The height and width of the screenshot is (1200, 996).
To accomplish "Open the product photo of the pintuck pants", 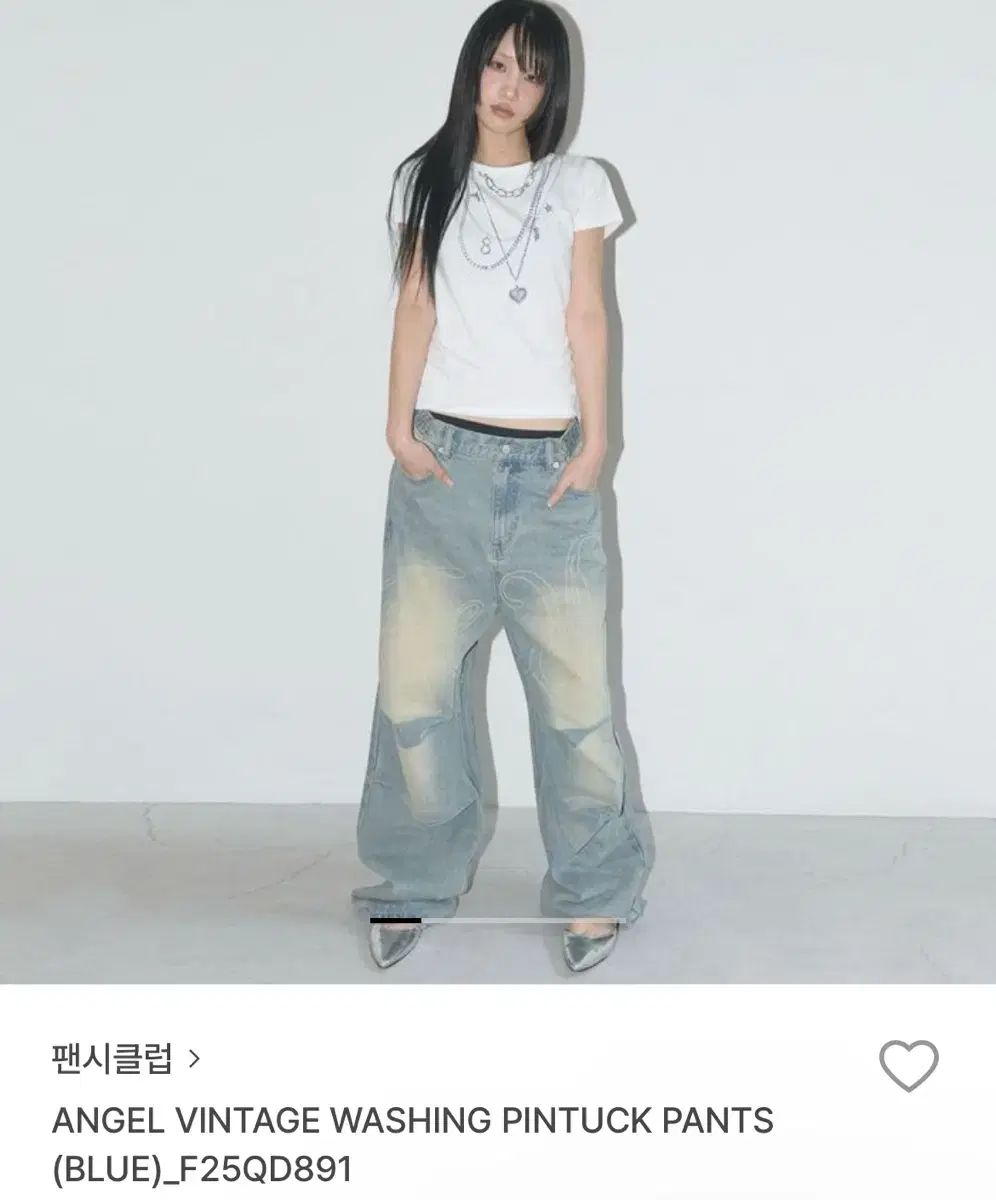I will 498,490.
